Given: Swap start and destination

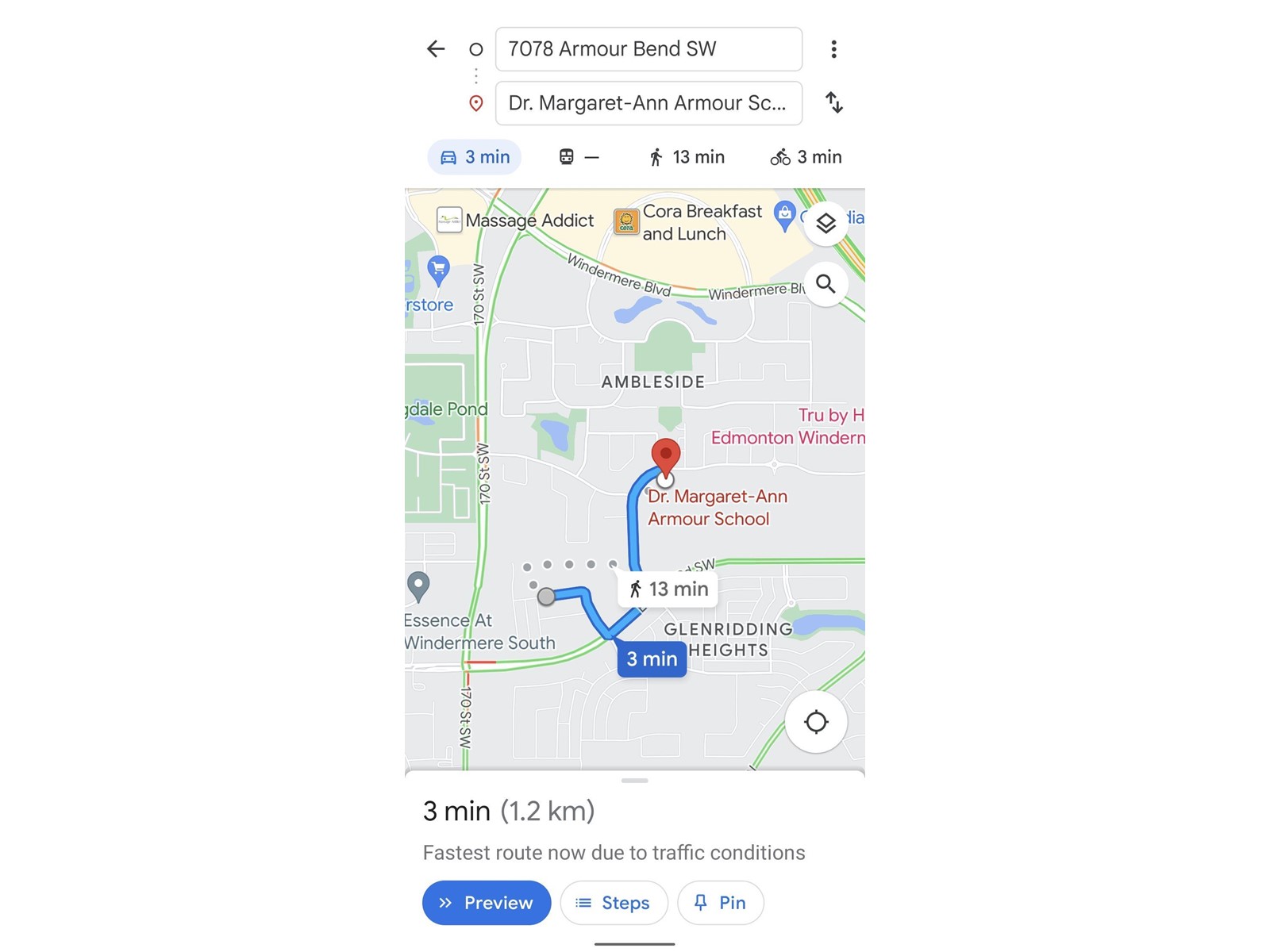Looking at the screenshot, I should (833, 102).
